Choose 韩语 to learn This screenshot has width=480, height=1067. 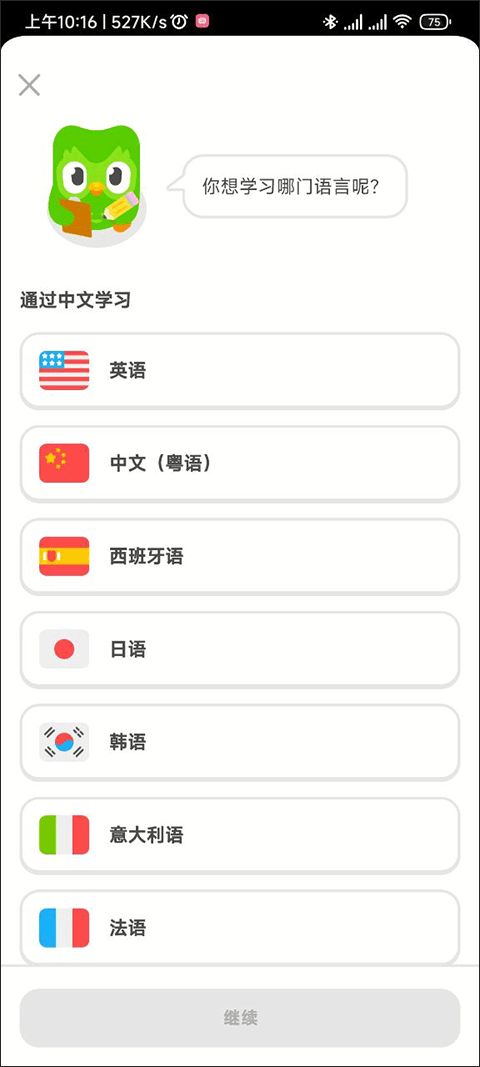tap(240, 742)
